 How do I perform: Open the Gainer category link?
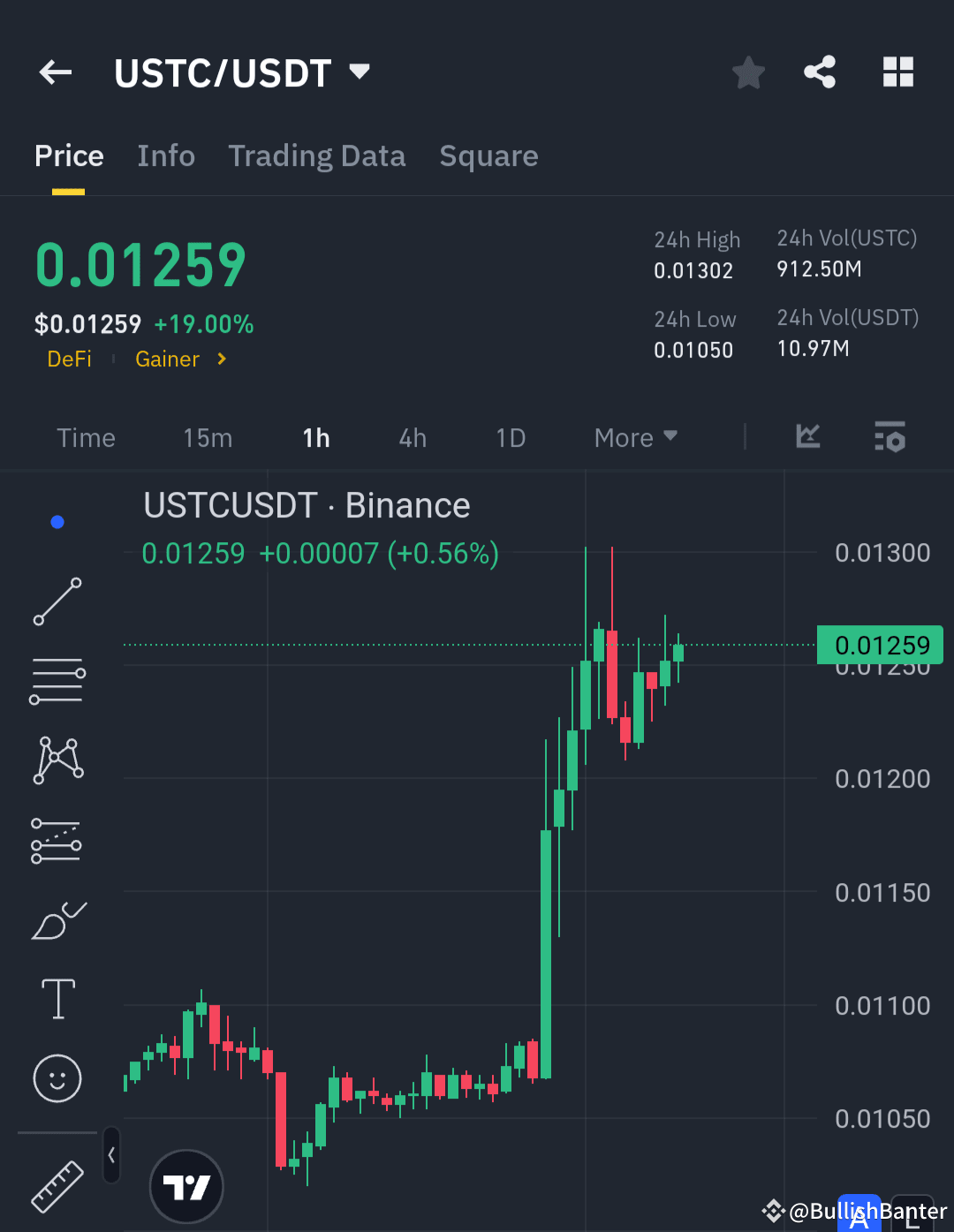tap(168, 359)
